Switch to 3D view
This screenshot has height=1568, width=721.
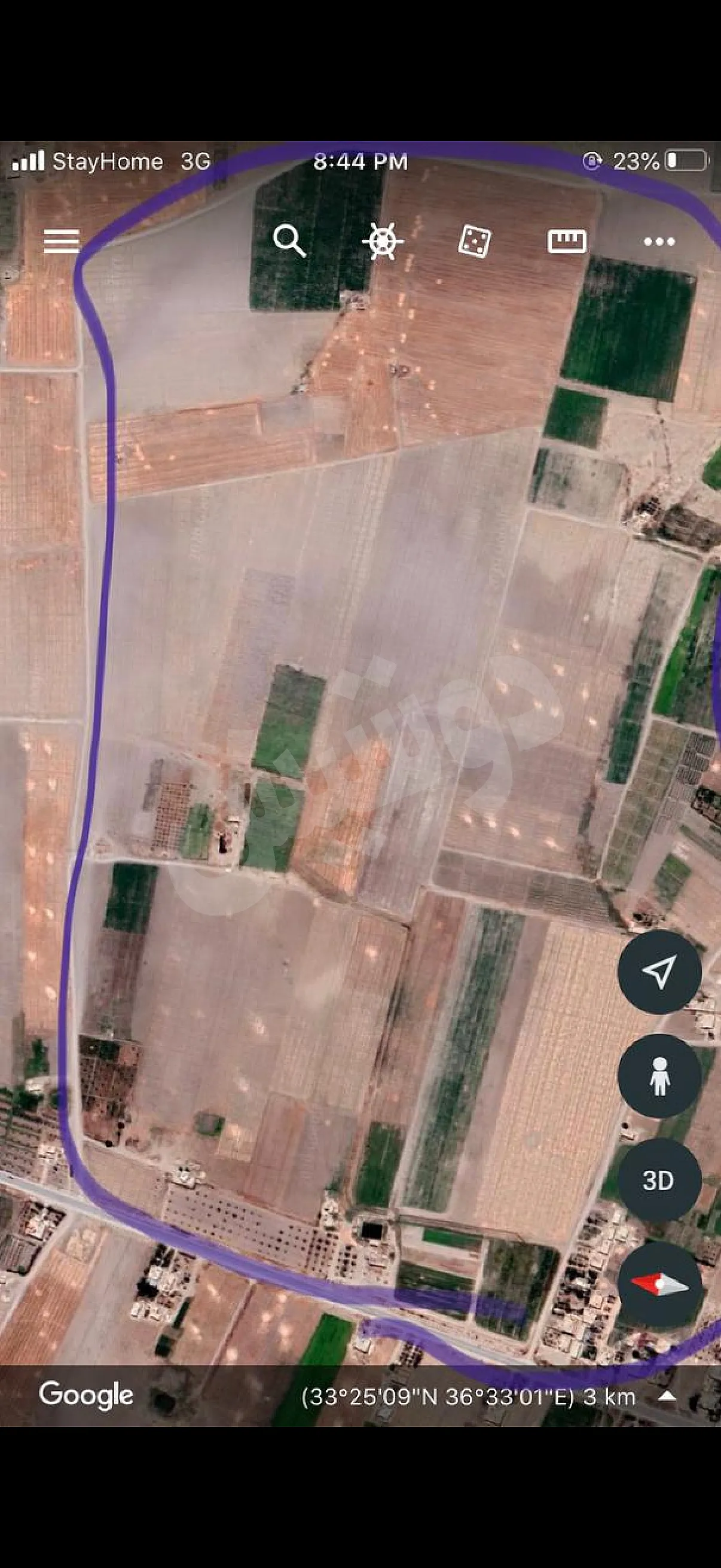pyautogui.click(x=659, y=1180)
